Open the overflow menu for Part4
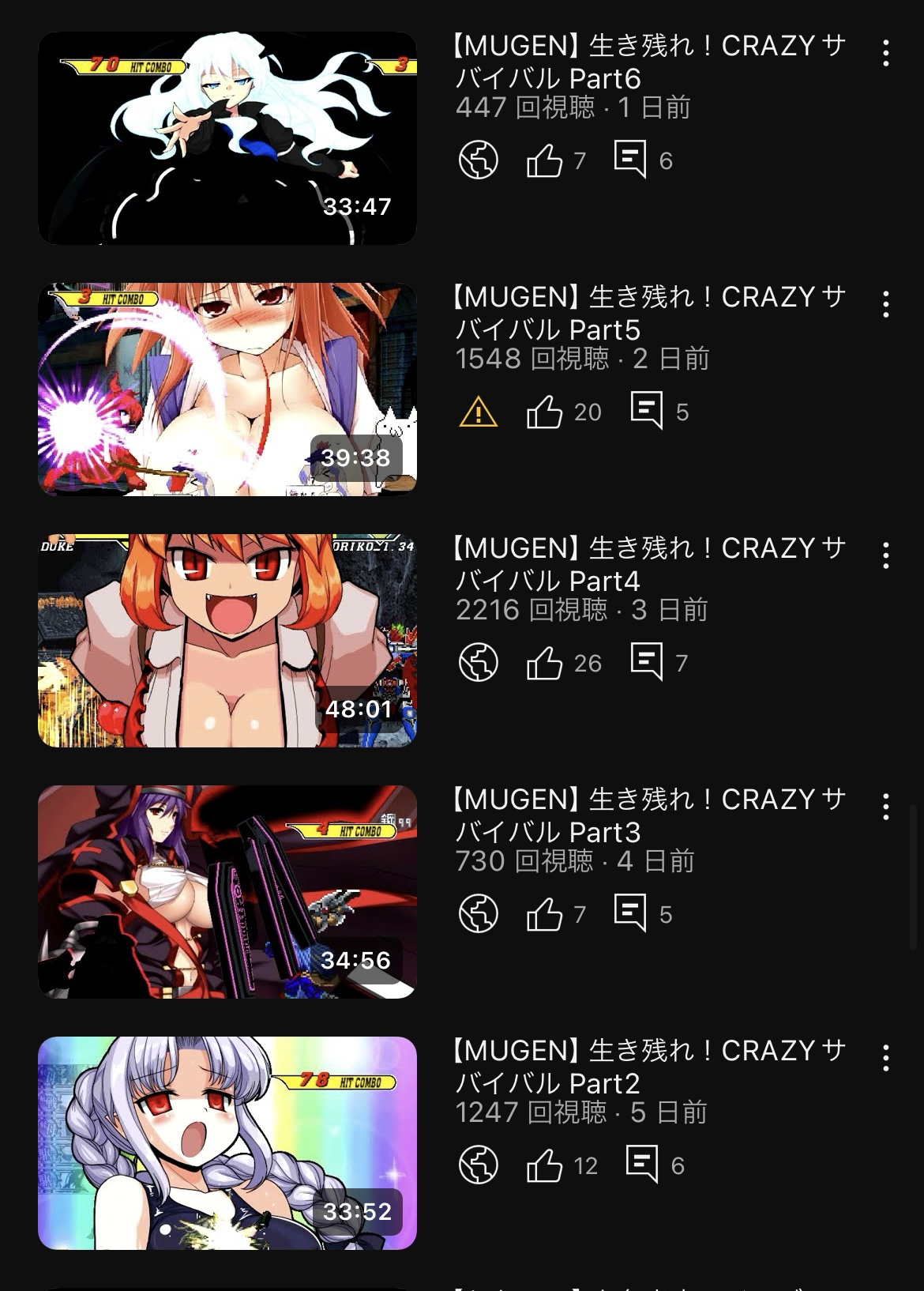Screen dimensions: 924x1291 (886, 556)
